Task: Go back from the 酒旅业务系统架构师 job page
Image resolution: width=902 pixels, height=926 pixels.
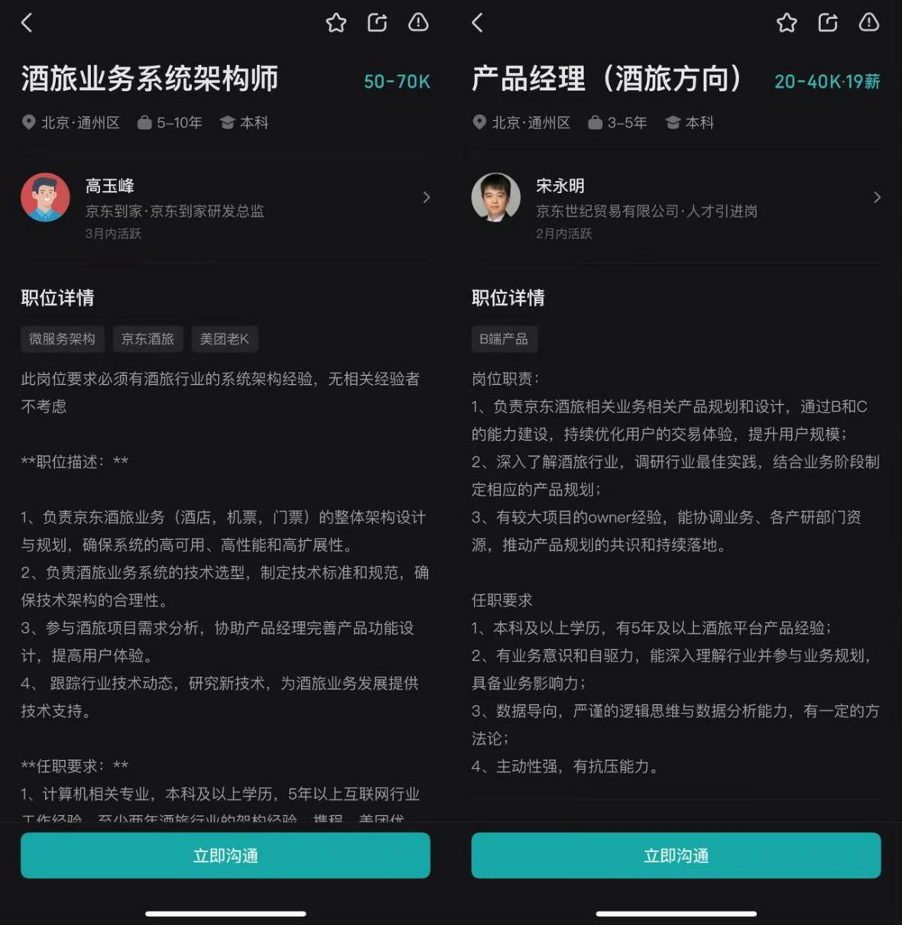Action: [x=27, y=23]
